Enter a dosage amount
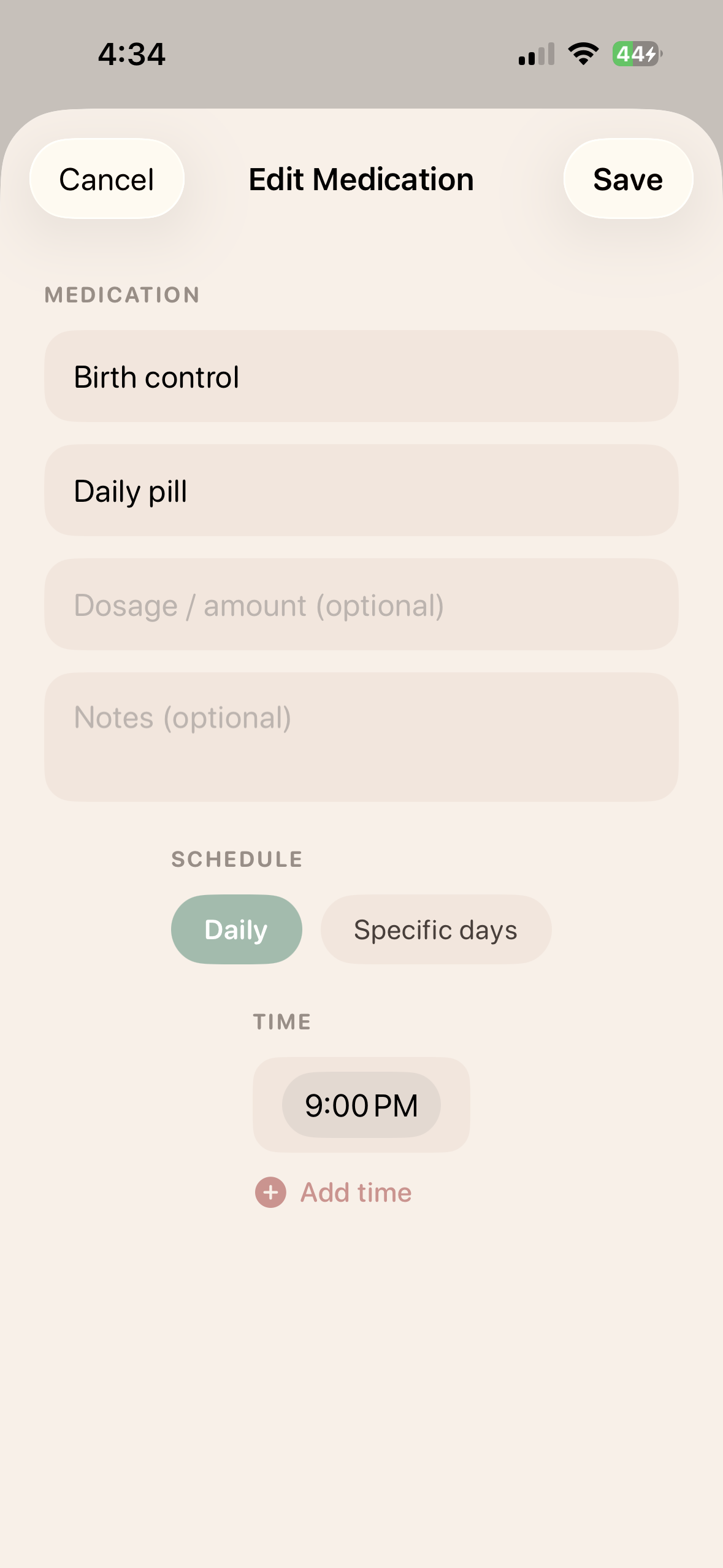 tap(361, 605)
